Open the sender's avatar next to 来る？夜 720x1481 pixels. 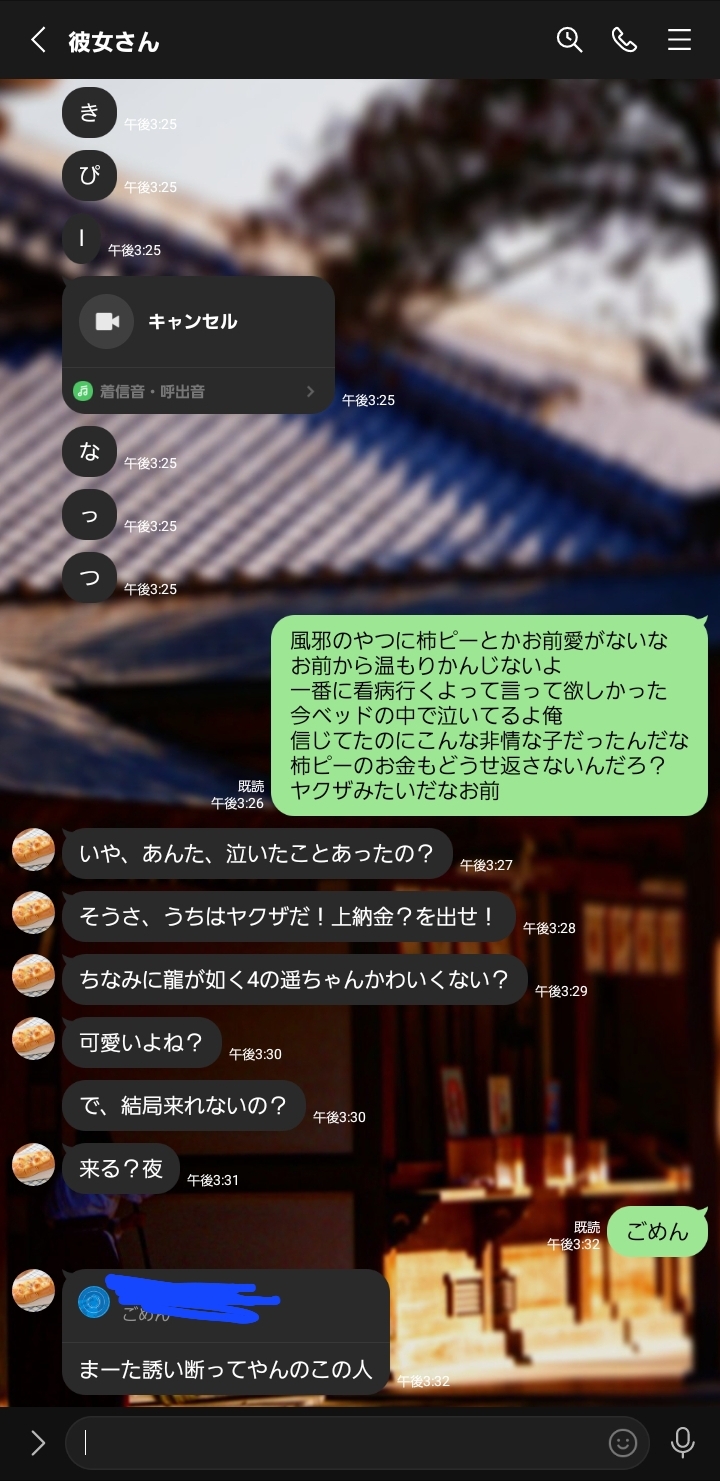(33, 1164)
